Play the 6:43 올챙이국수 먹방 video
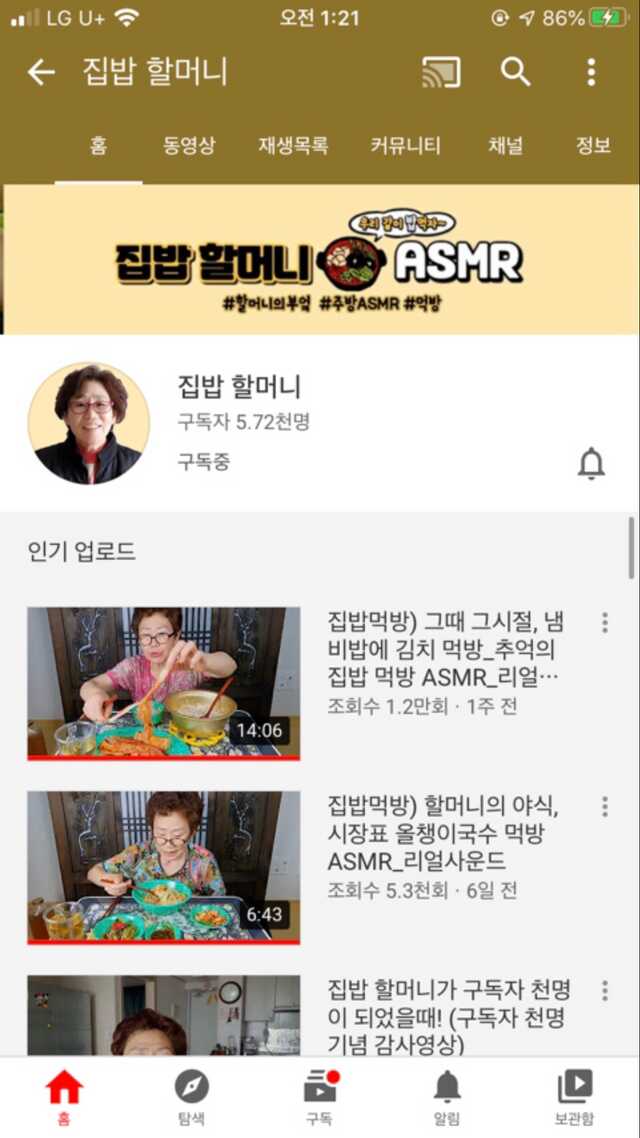 point(163,867)
